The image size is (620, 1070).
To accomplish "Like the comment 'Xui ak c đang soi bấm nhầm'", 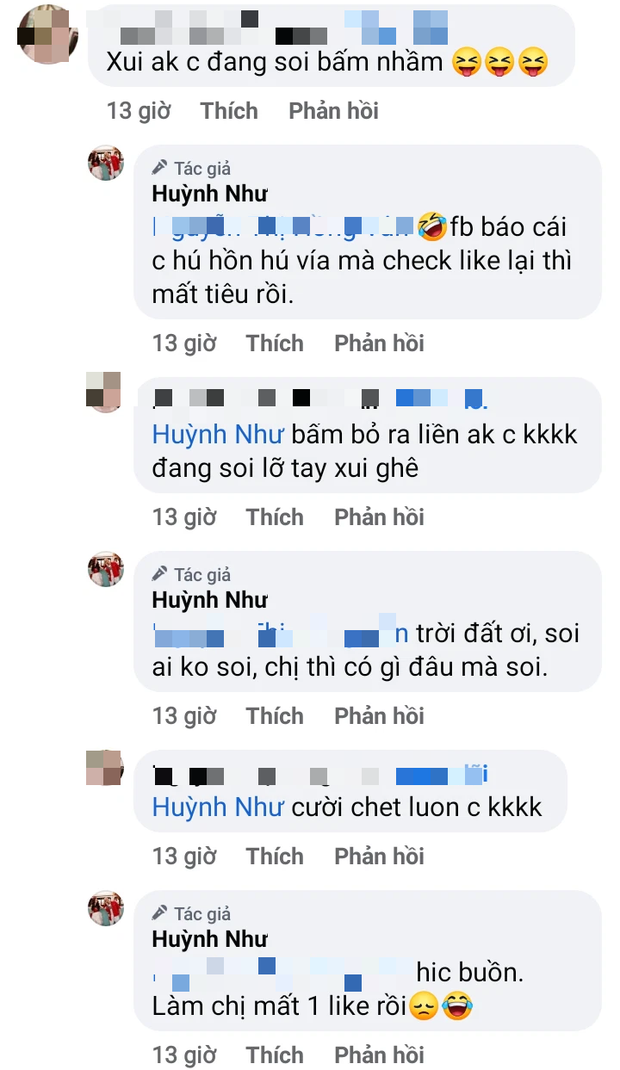I will tap(229, 110).
